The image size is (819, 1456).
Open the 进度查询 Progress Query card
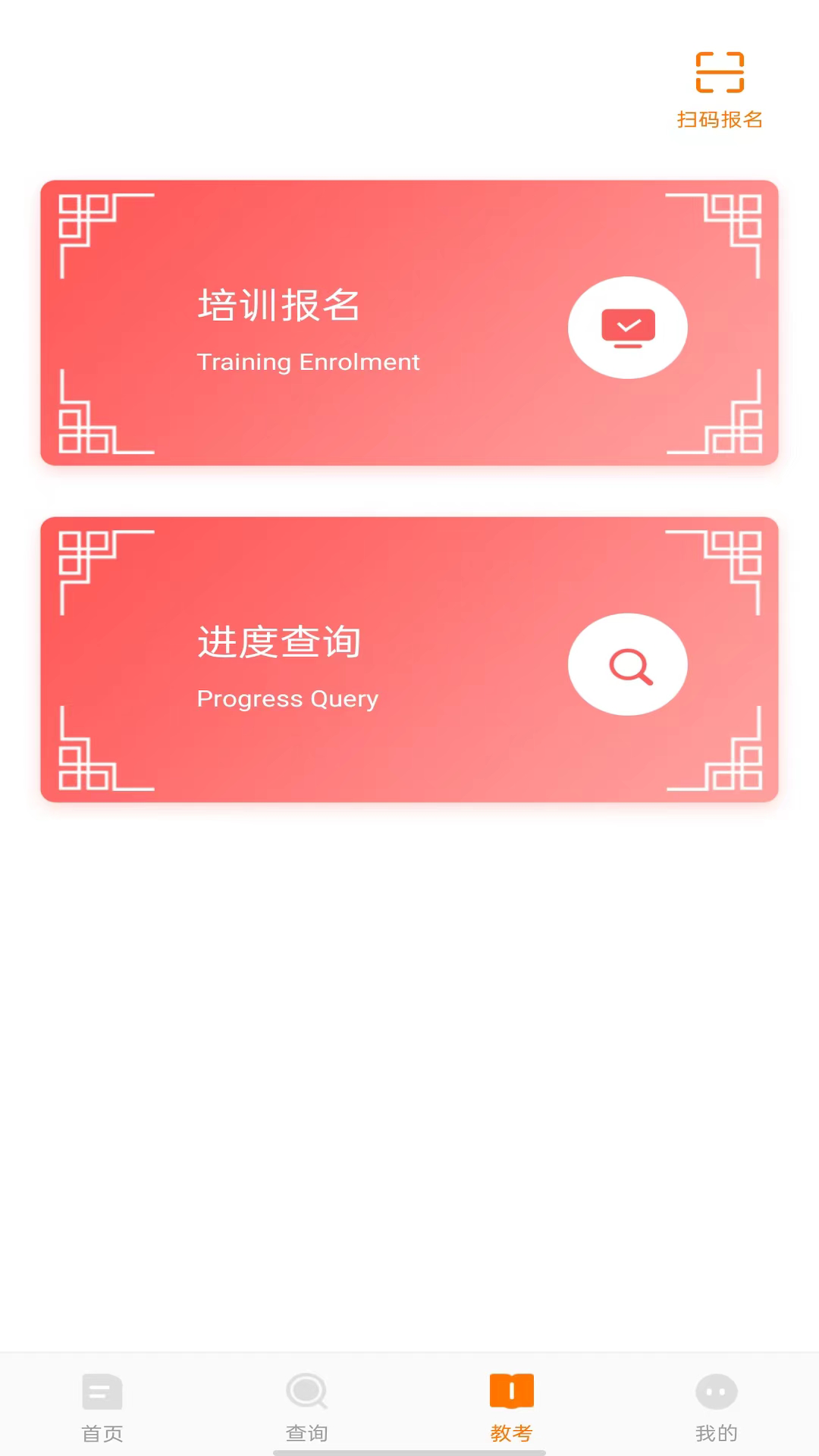coord(409,660)
